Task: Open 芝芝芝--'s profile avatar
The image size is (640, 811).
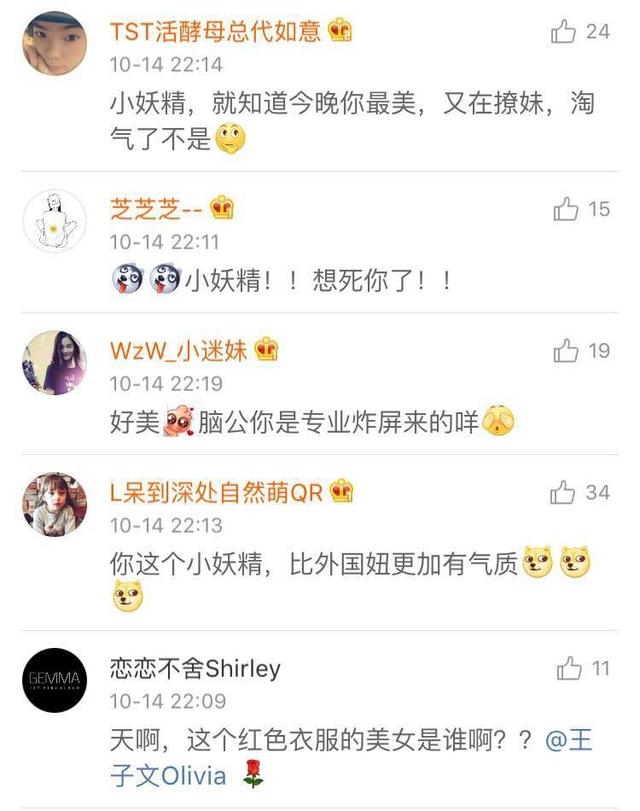Action: [54, 220]
